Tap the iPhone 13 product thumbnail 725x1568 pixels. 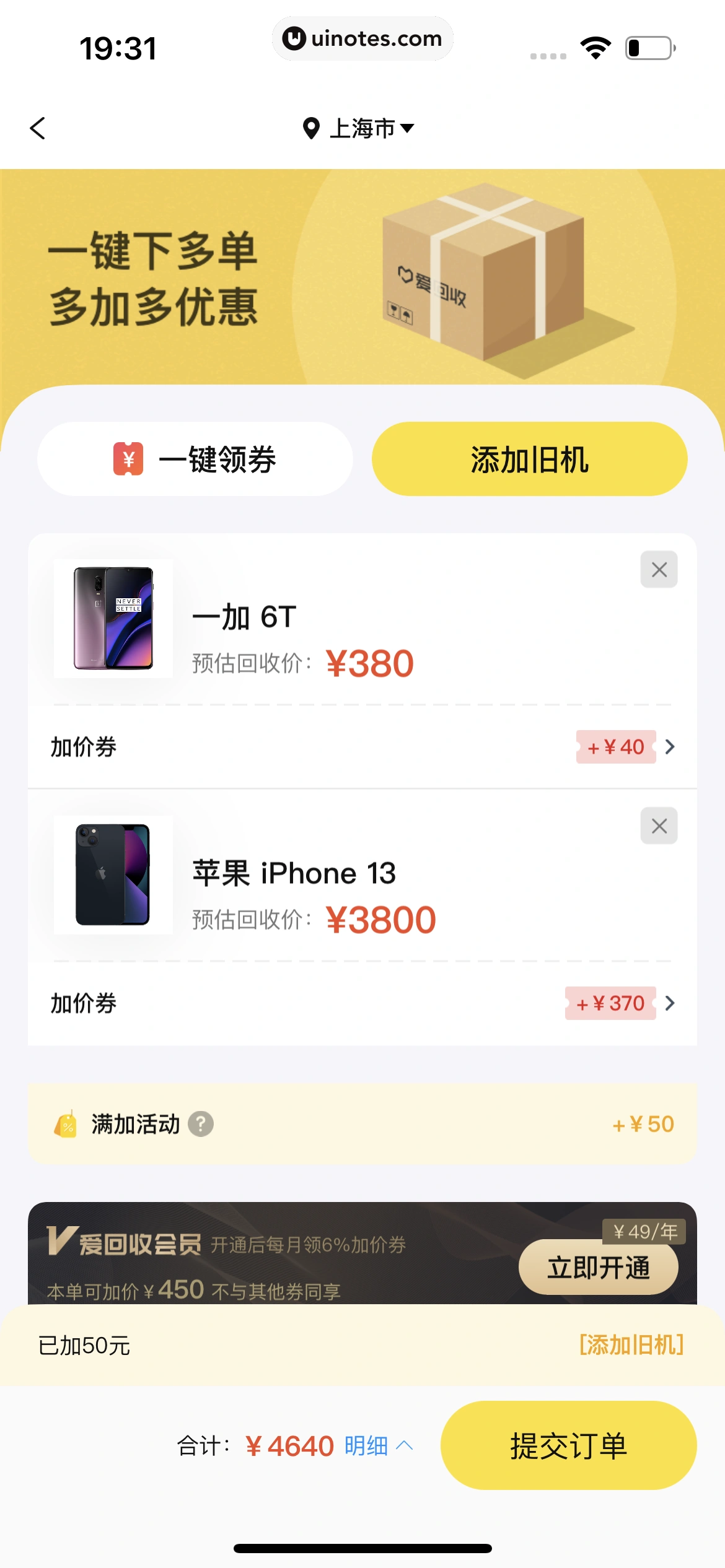click(112, 874)
